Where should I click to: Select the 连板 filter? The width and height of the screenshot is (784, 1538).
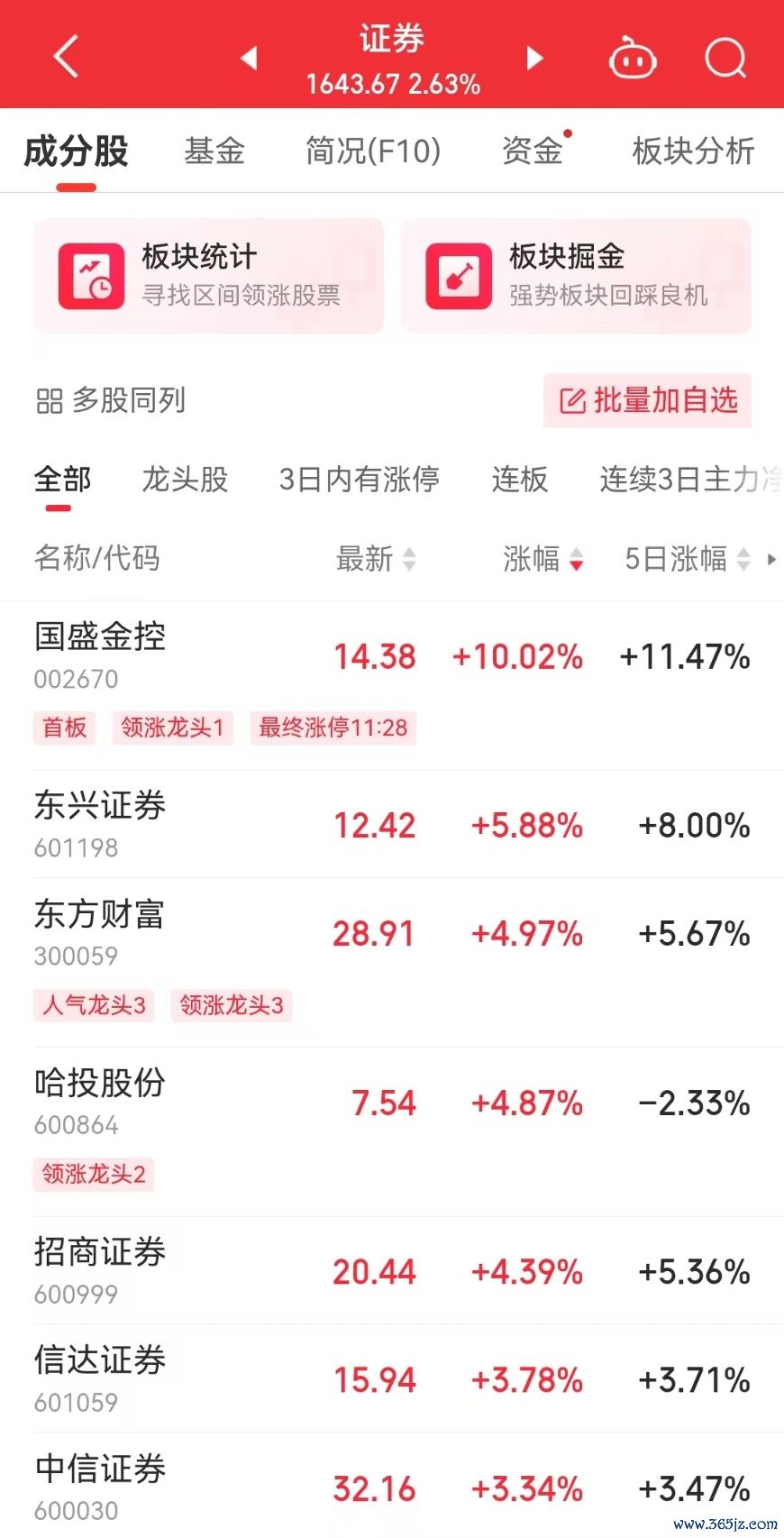pos(520,479)
